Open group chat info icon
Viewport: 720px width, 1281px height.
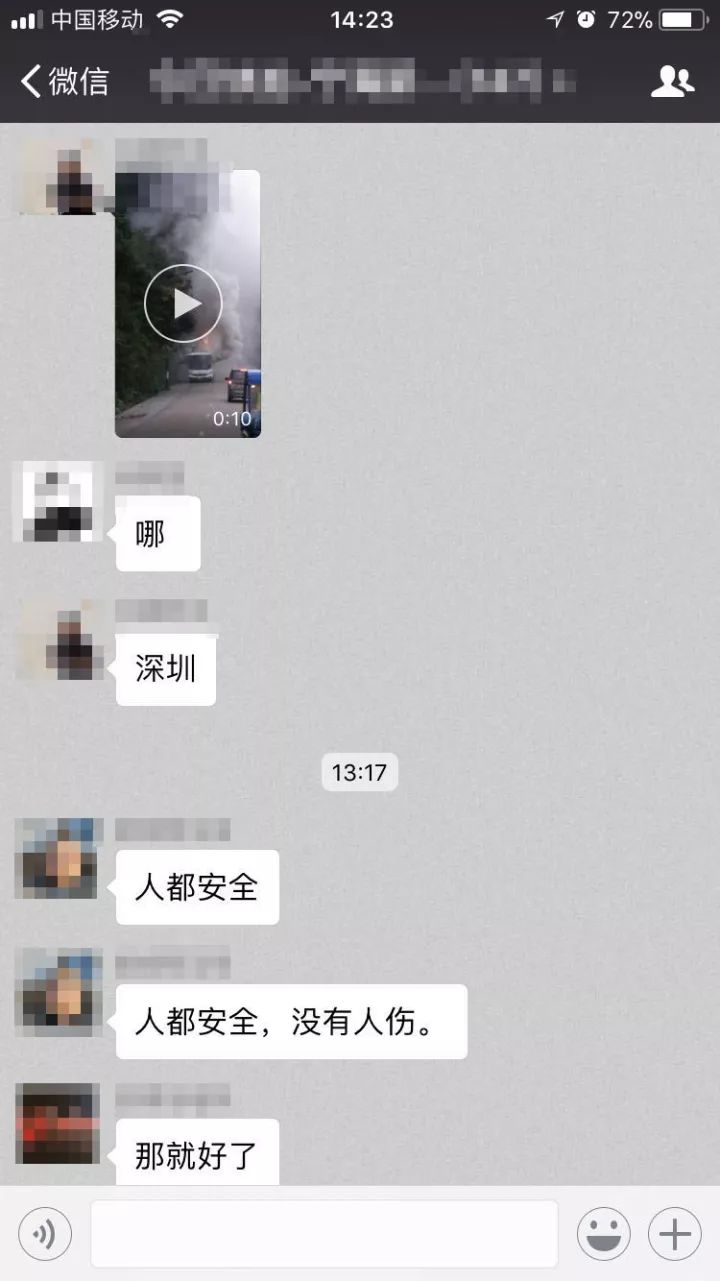pos(672,81)
